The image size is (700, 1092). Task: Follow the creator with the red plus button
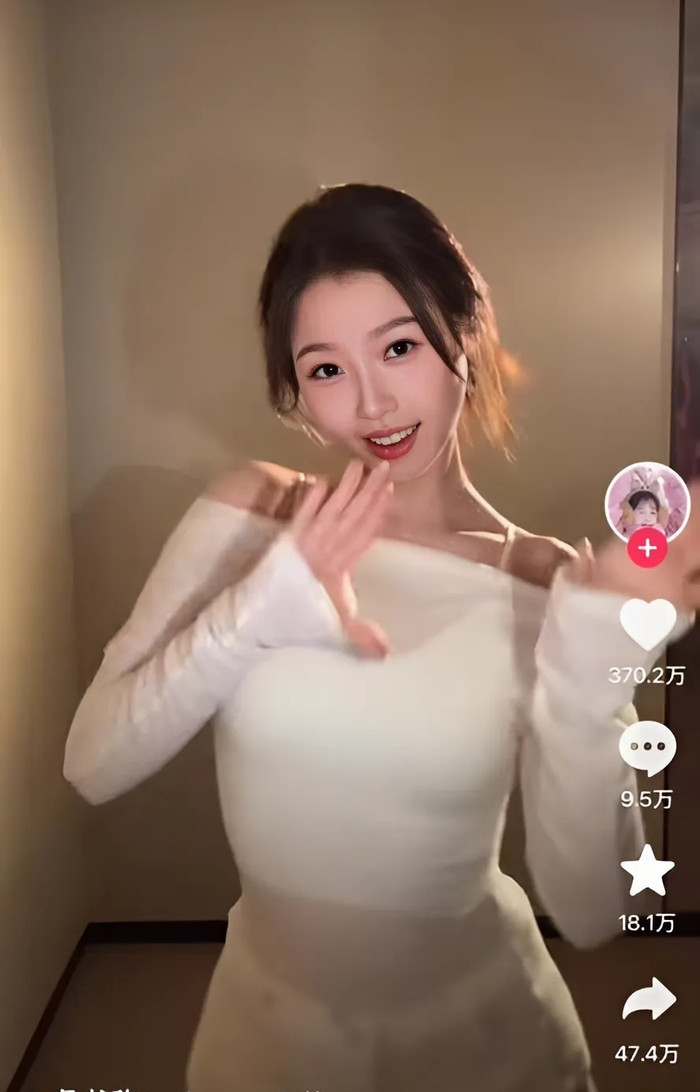point(647,548)
